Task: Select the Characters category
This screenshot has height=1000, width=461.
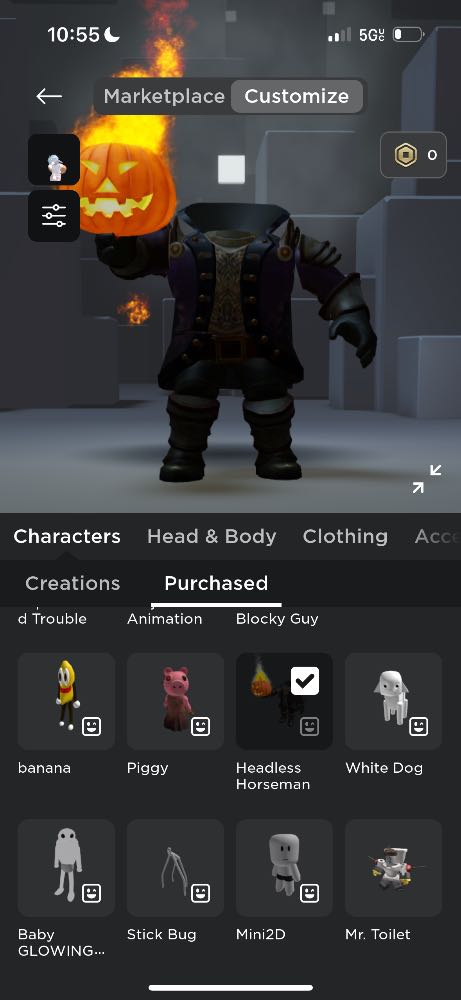Action: [x=67, y=536]
